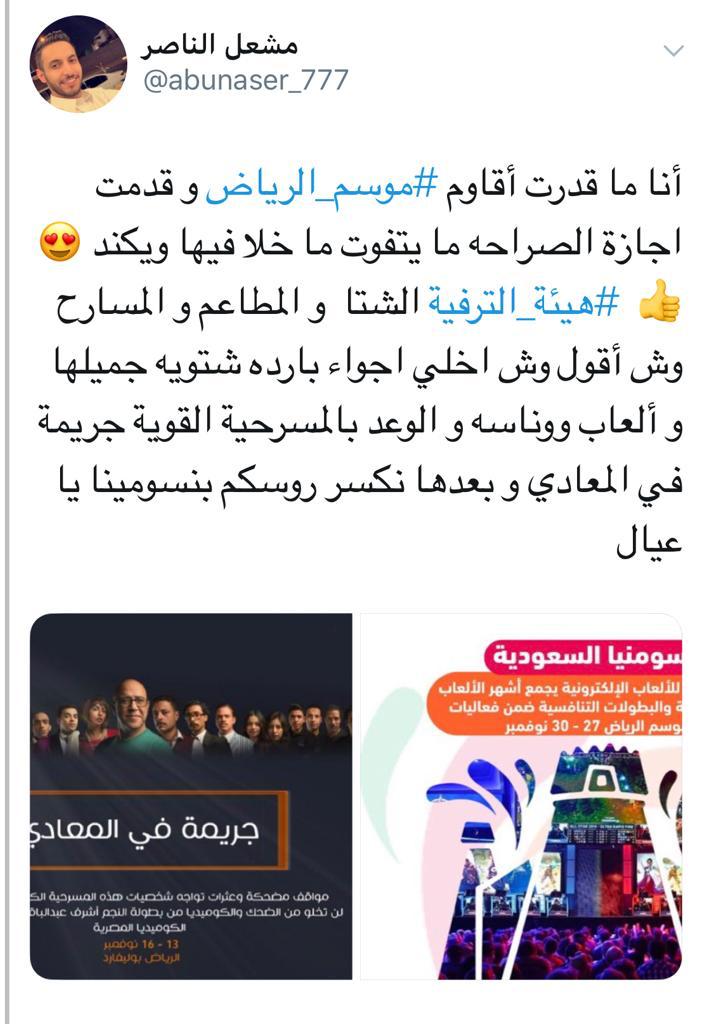Image resolution: width=713 pixels, height=1024 pixels.
Task: View the جريمة في المعادي image
Action: coord(191,796)
